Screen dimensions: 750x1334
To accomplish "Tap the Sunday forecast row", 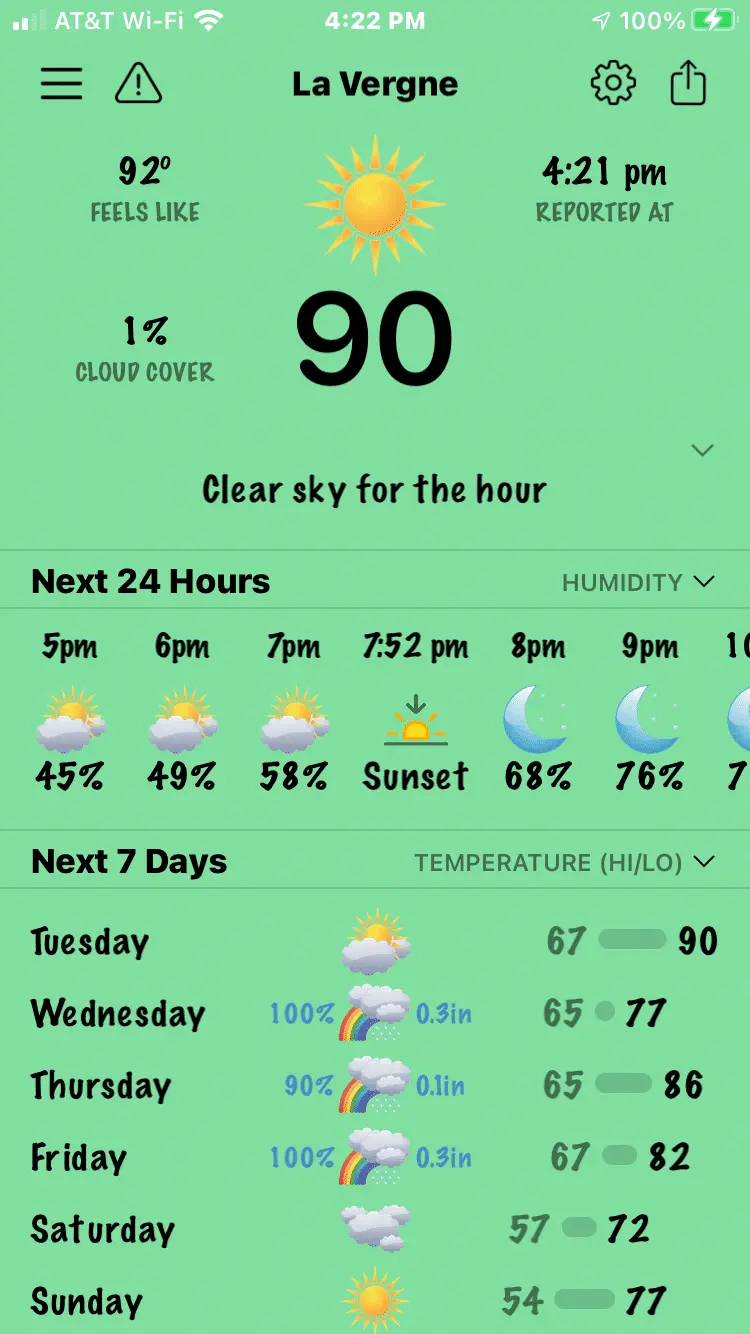I will (x=374, y=1301).
